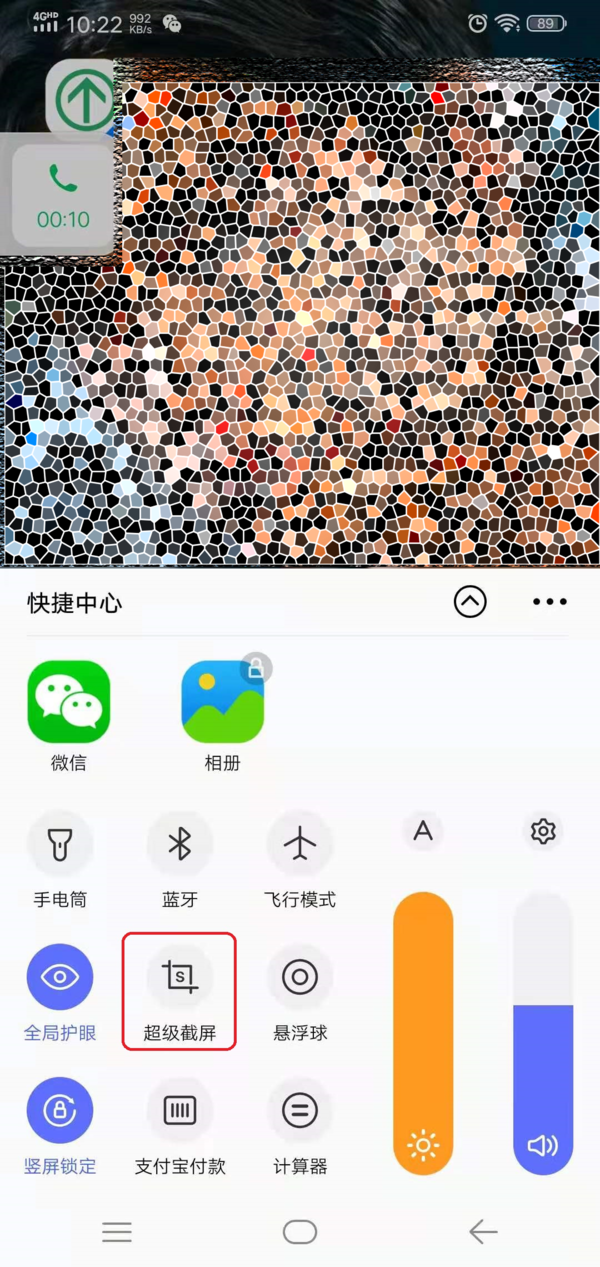This screenshot has width=600, height=1267.
Task: Go back using the navigation bar arrow
Action: (483, 1232)
